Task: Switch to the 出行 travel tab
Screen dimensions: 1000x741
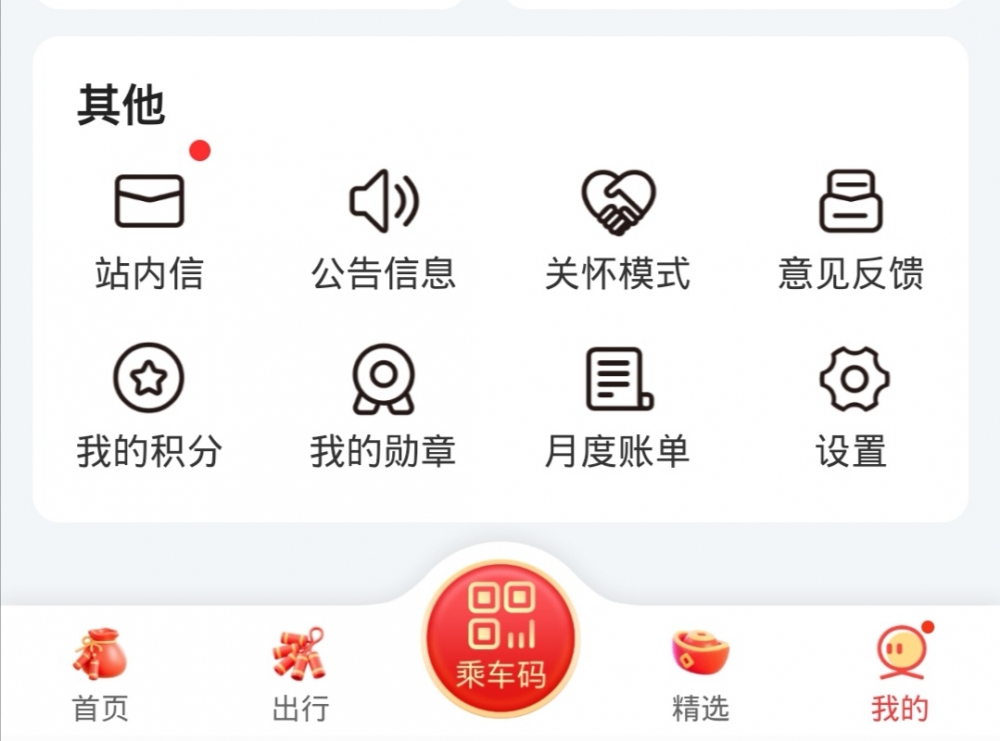Action: pos(300,674)
